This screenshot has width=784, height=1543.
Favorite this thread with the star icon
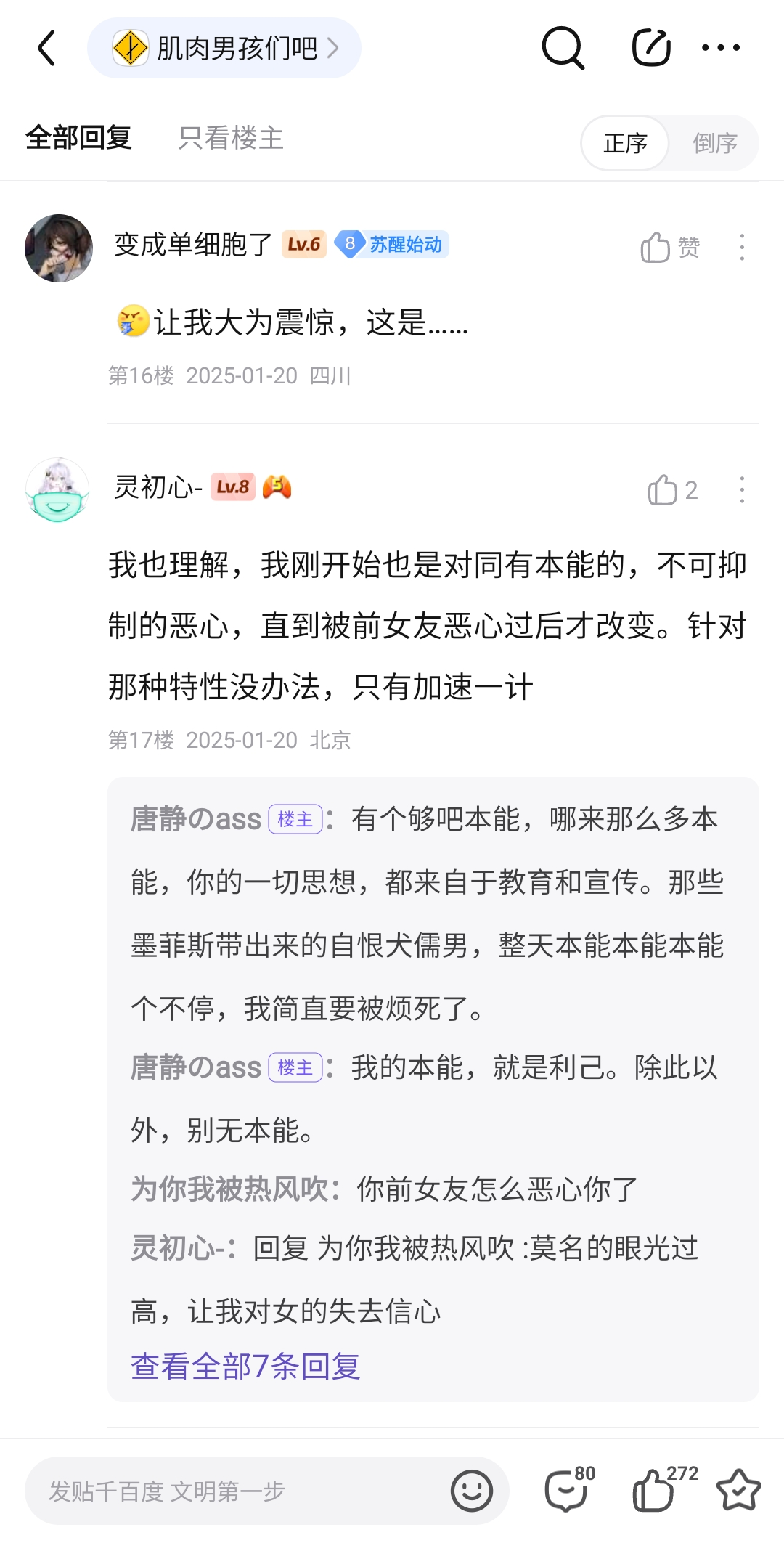tap(738, 1491)
